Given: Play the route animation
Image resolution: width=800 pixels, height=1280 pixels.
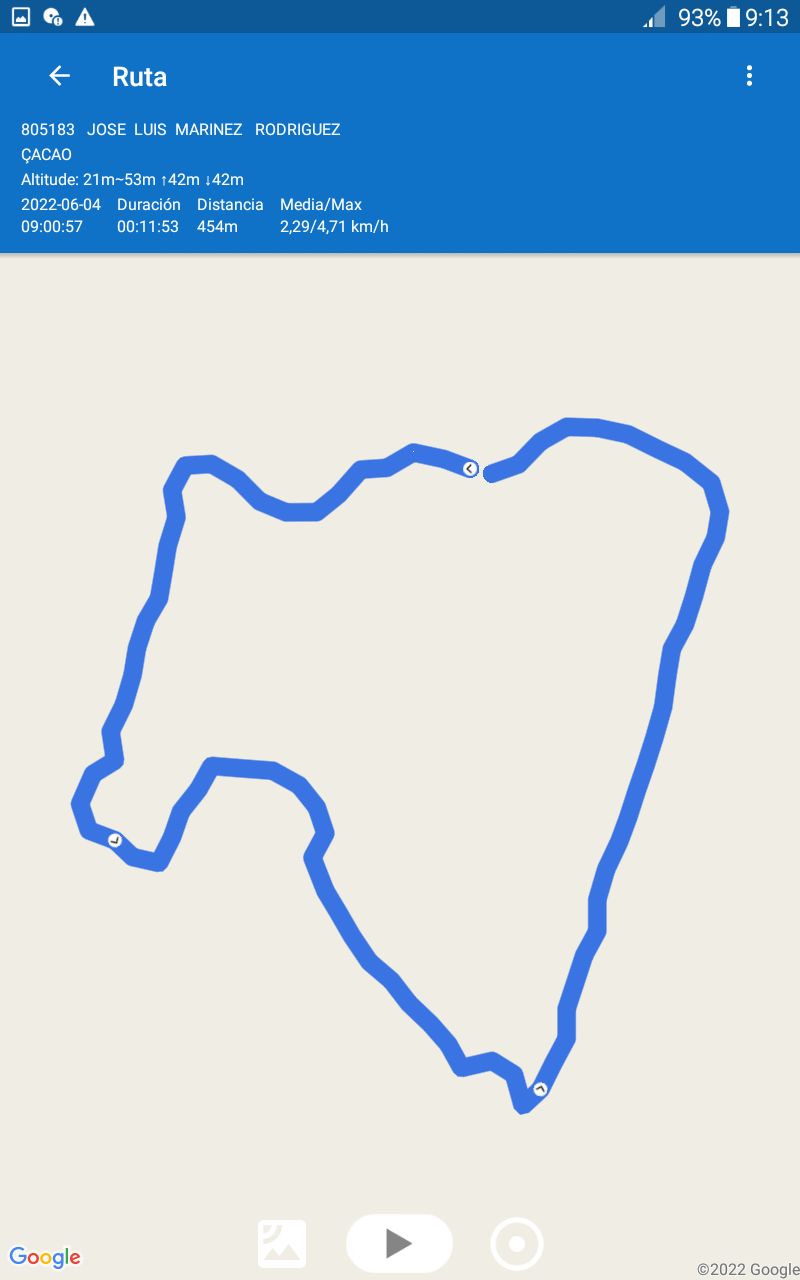Looking at the screenshot, I should pyautogui.click(x=399, y=1243).
